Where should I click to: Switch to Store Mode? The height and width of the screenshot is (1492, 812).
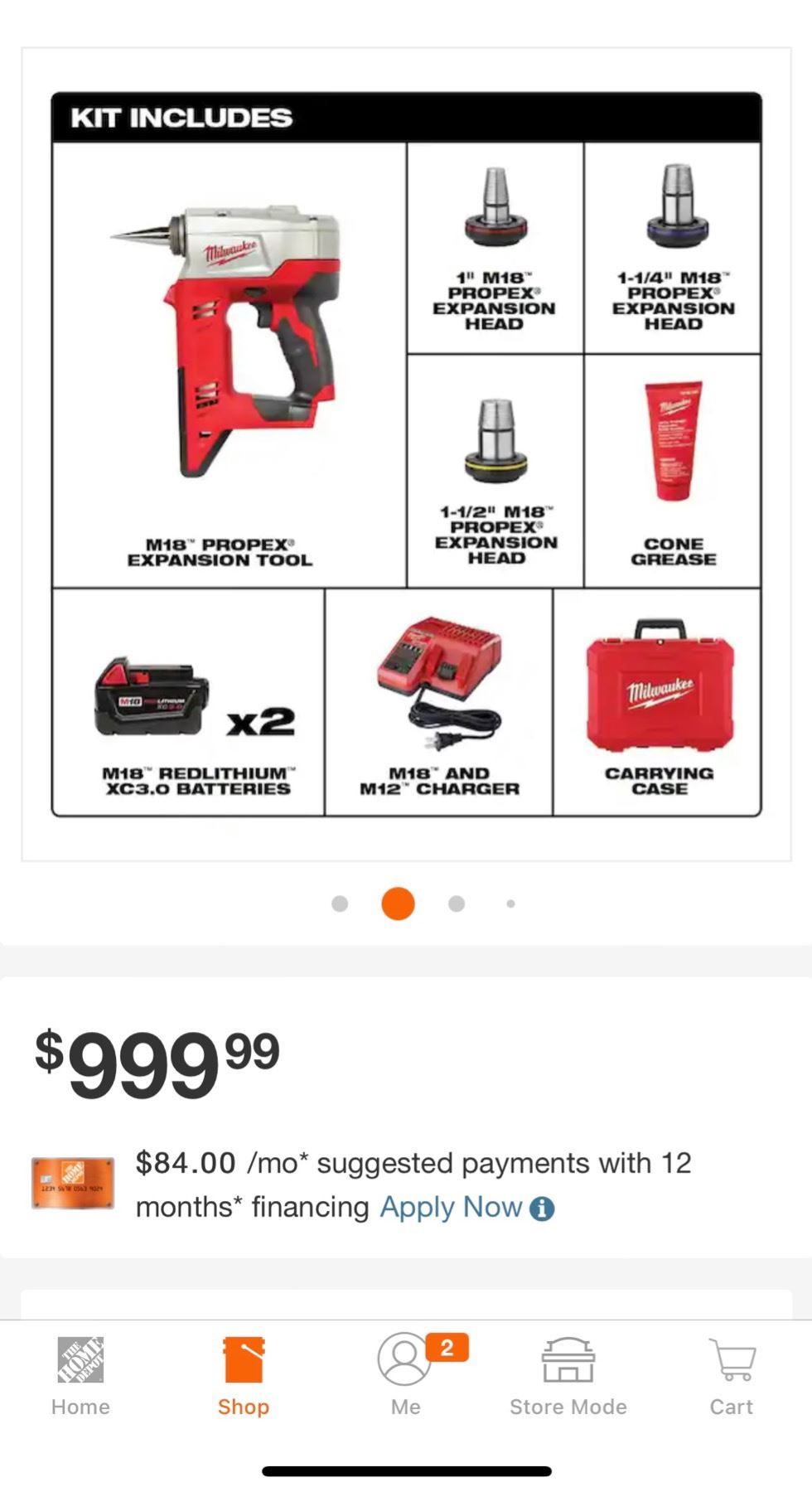click(568, 1376)
